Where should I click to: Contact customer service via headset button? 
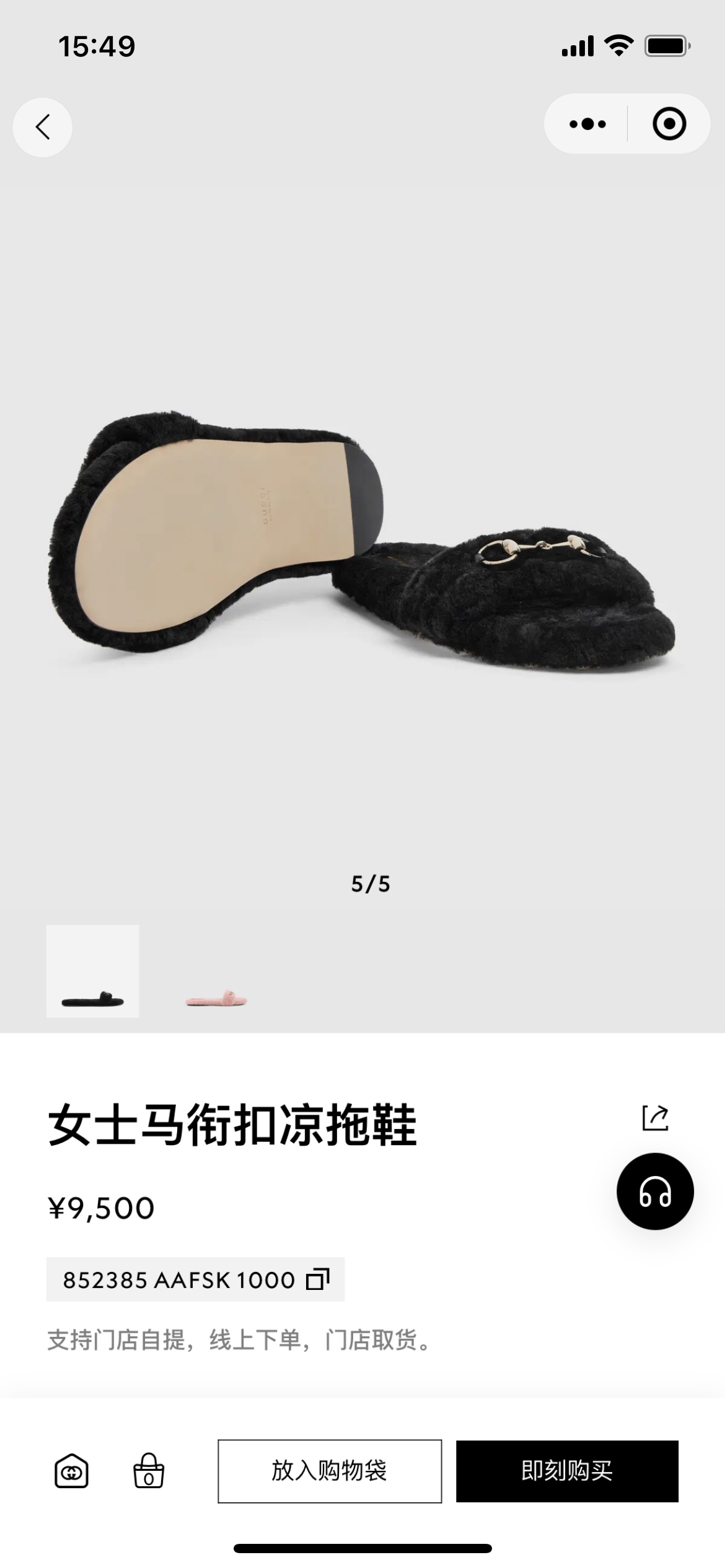(655, 1191)
